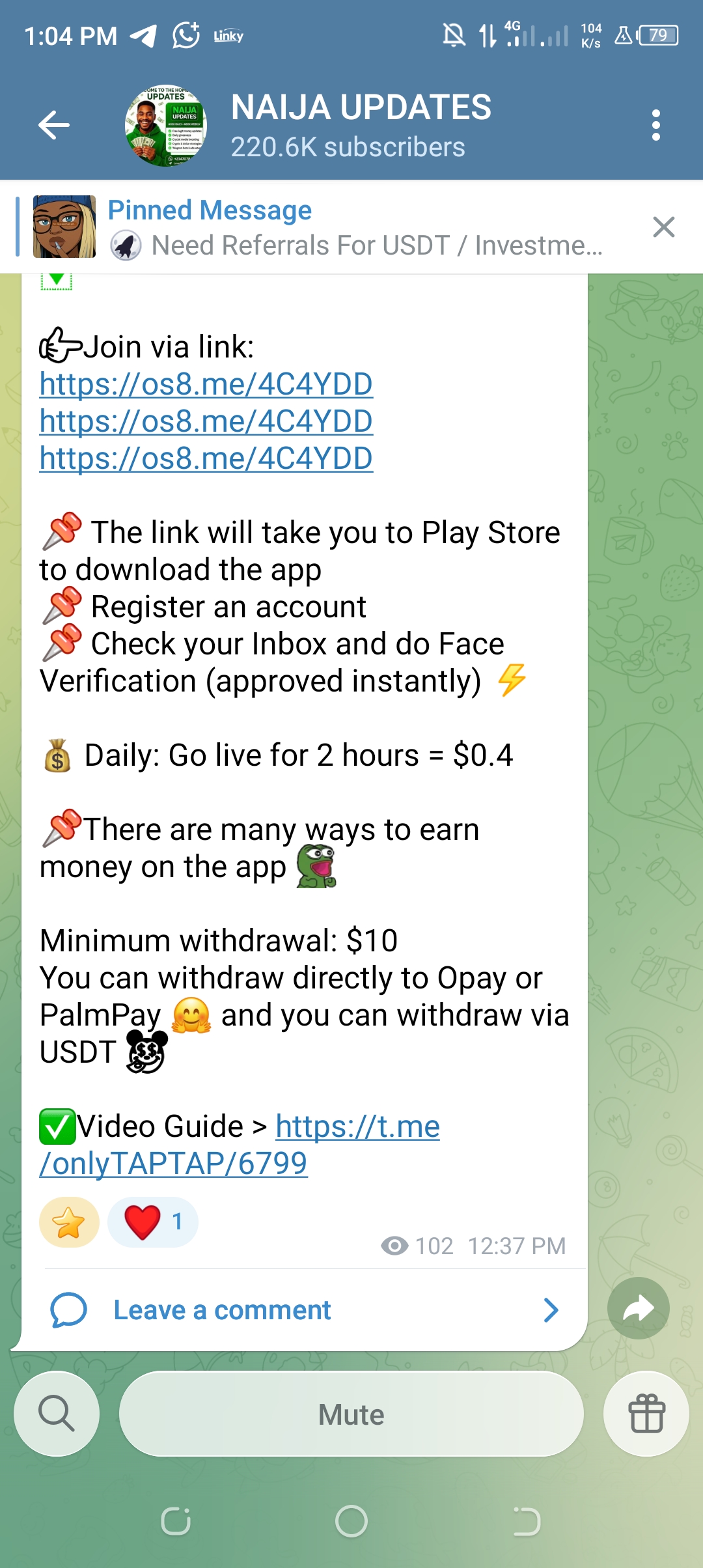Search within the channel
This screenshot has height=1568, width=703.
[x=57, y=1414]
